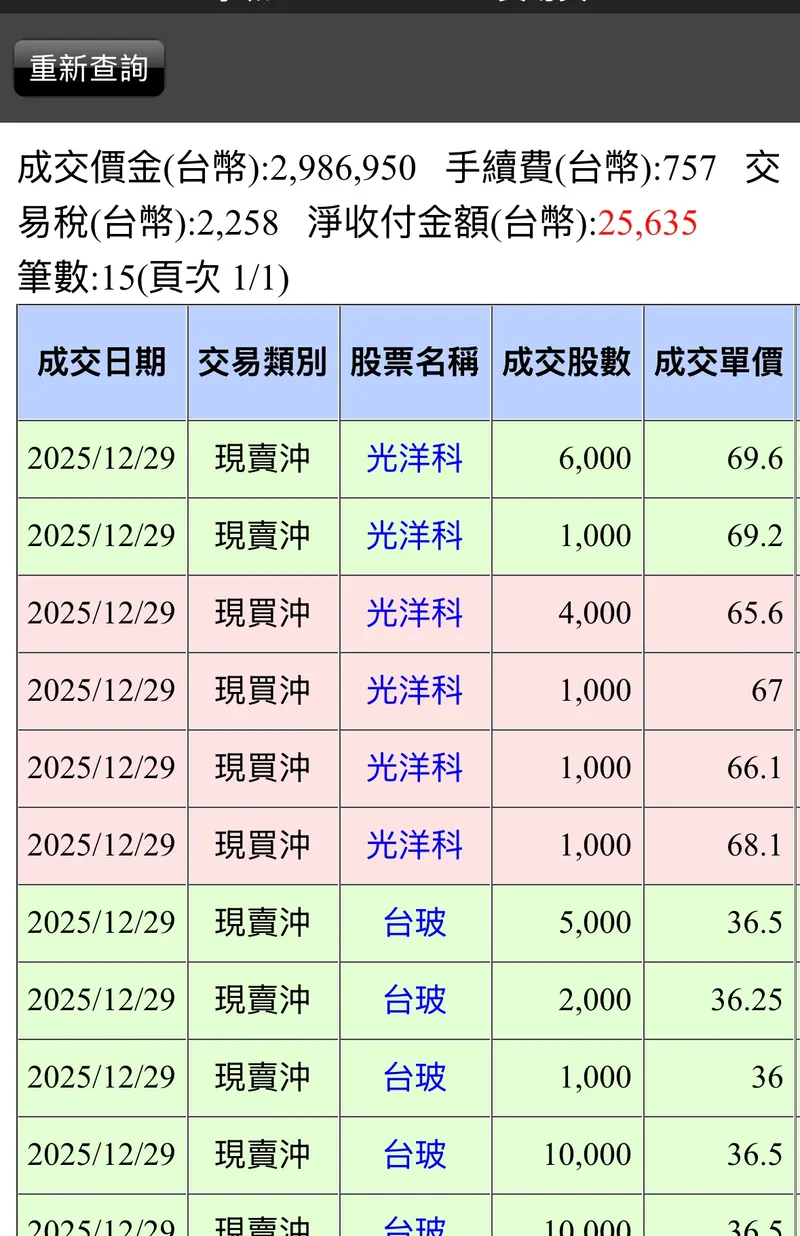Open 光洋科 link in the 65.6 row
800x1236 pixels.
(415, 613)
